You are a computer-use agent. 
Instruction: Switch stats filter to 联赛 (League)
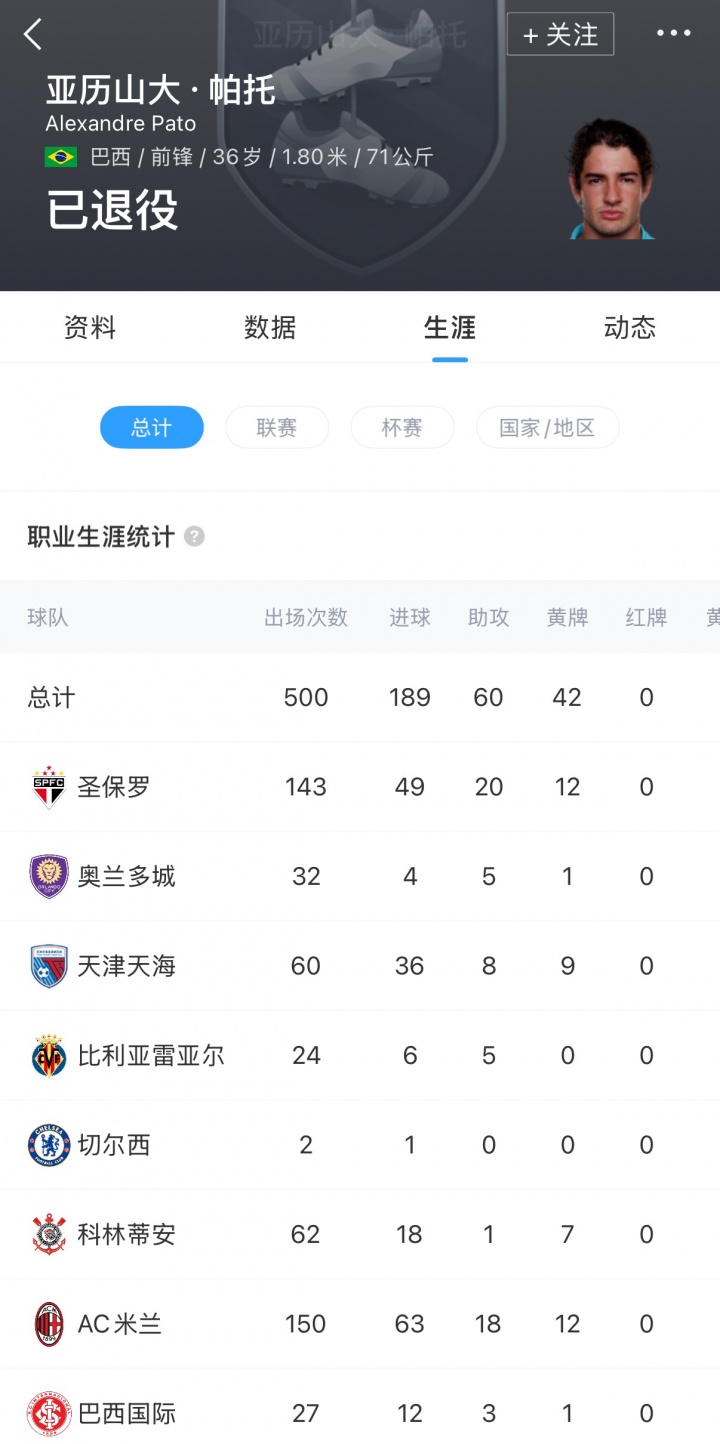coord(277,427)
